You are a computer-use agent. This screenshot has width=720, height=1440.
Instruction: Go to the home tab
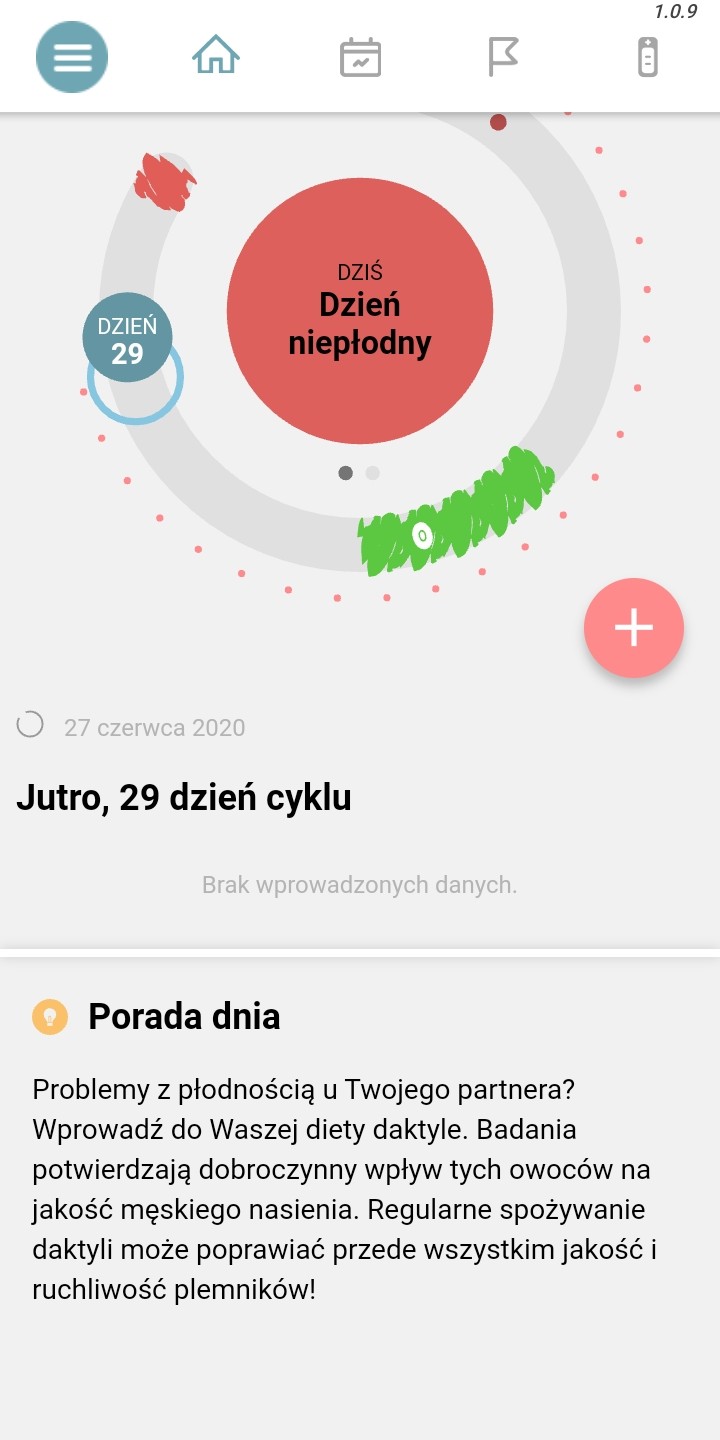click(x=216, y=57)
